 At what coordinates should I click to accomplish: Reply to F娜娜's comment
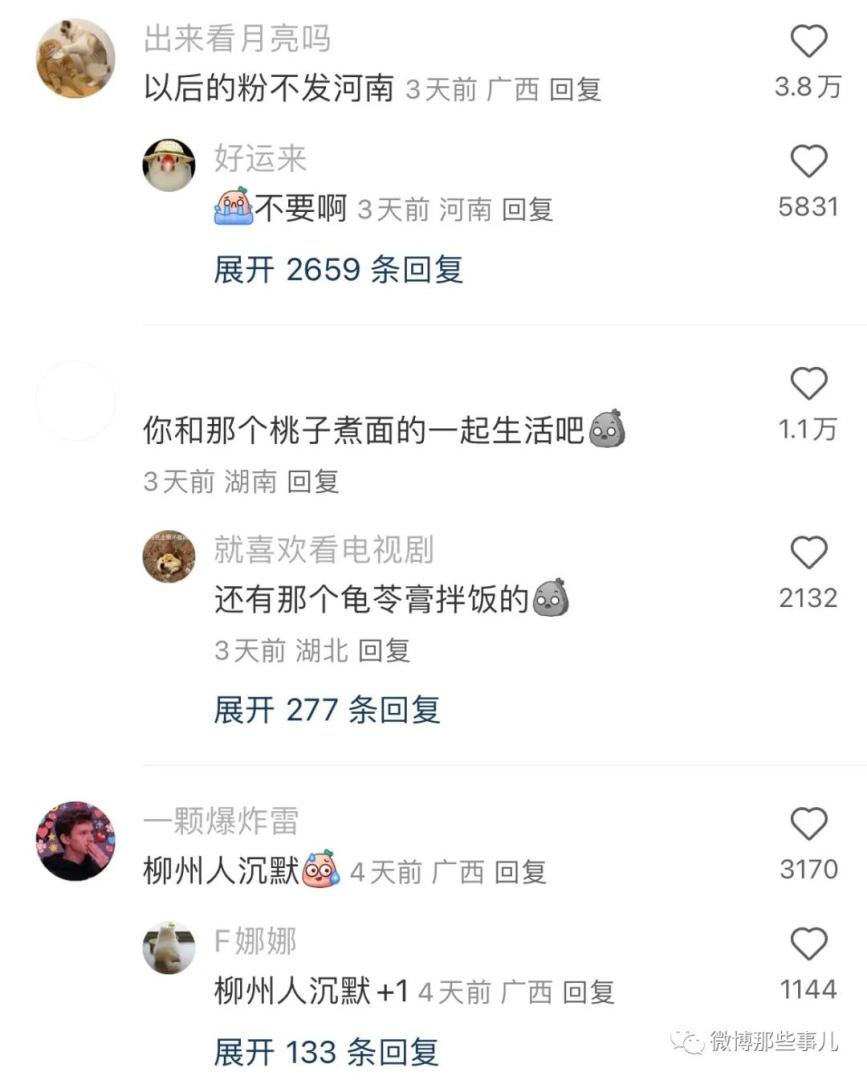pyautogui.click(x=588, y=992)
